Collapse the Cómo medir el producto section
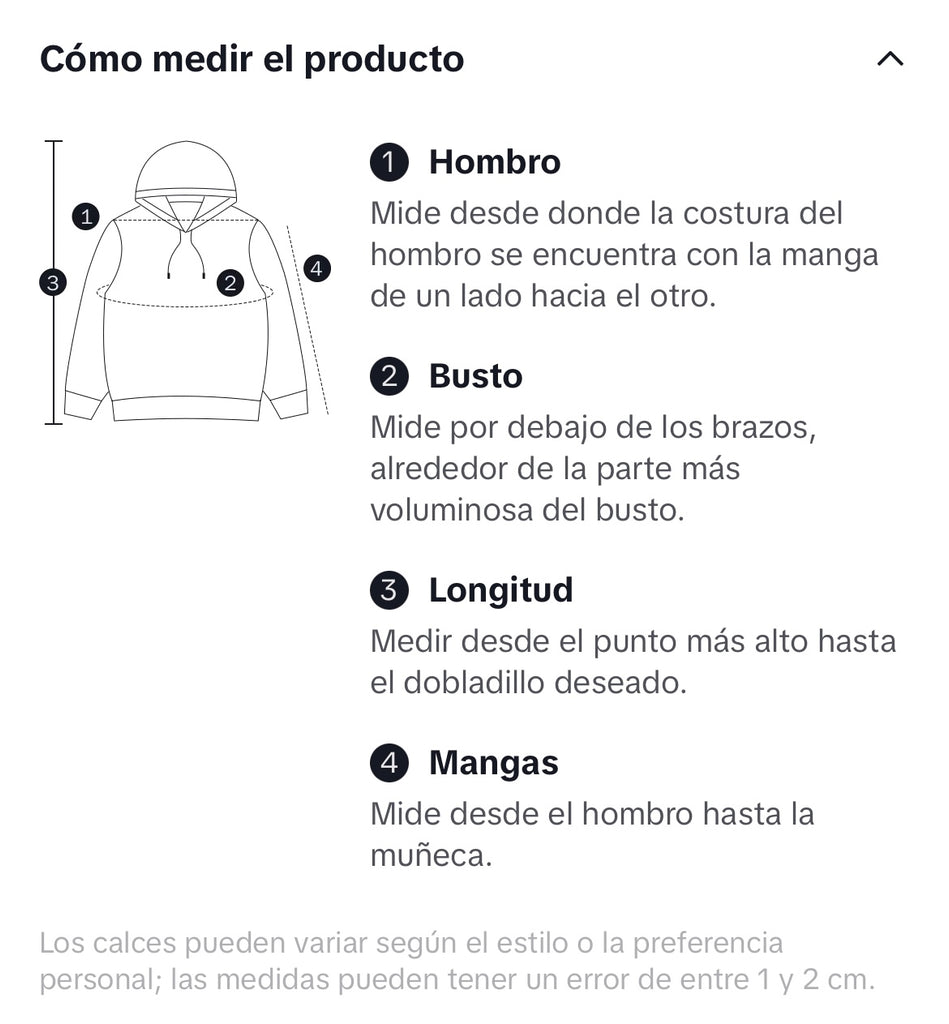Image resolution: width=949 pixels, height=1024 pixels. point(889,59)
